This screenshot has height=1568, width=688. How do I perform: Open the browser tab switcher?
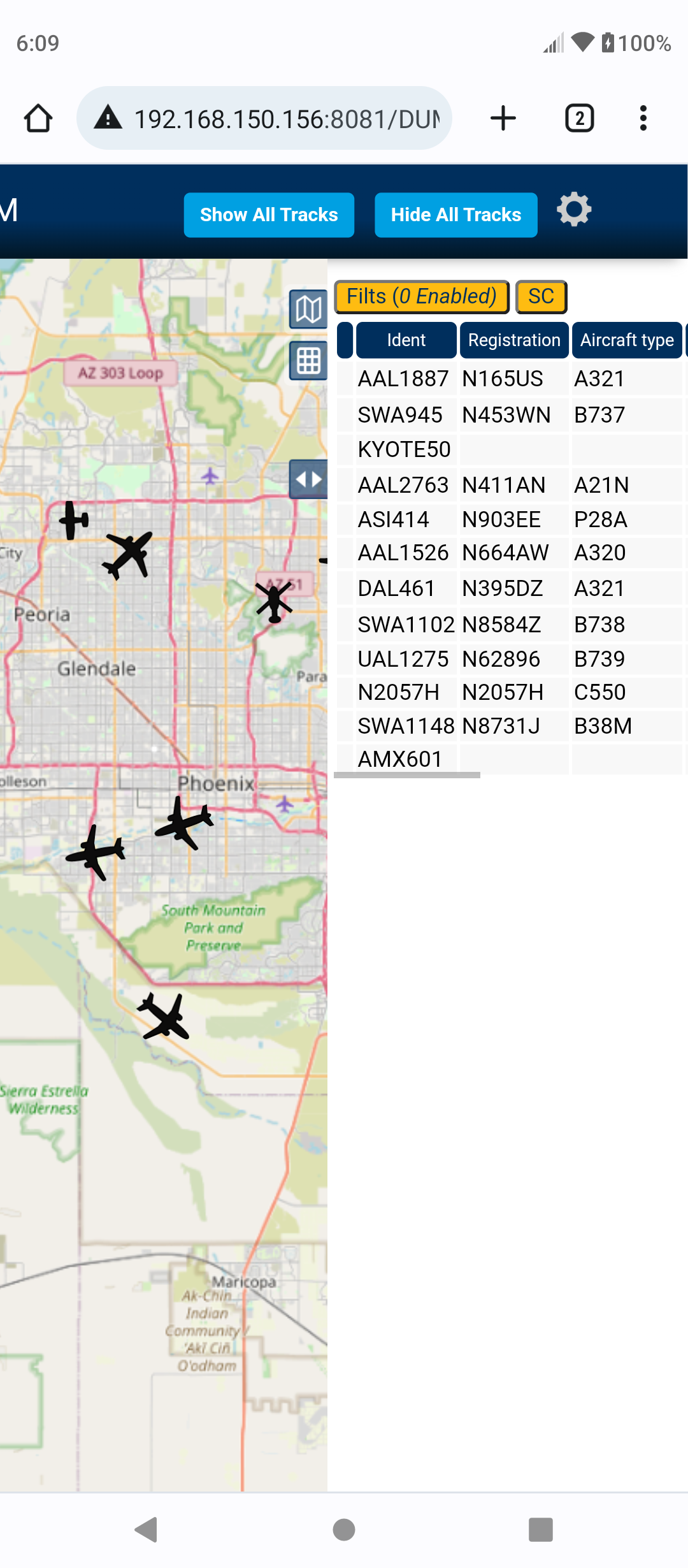pyautogui.click(x=580, y=119)
